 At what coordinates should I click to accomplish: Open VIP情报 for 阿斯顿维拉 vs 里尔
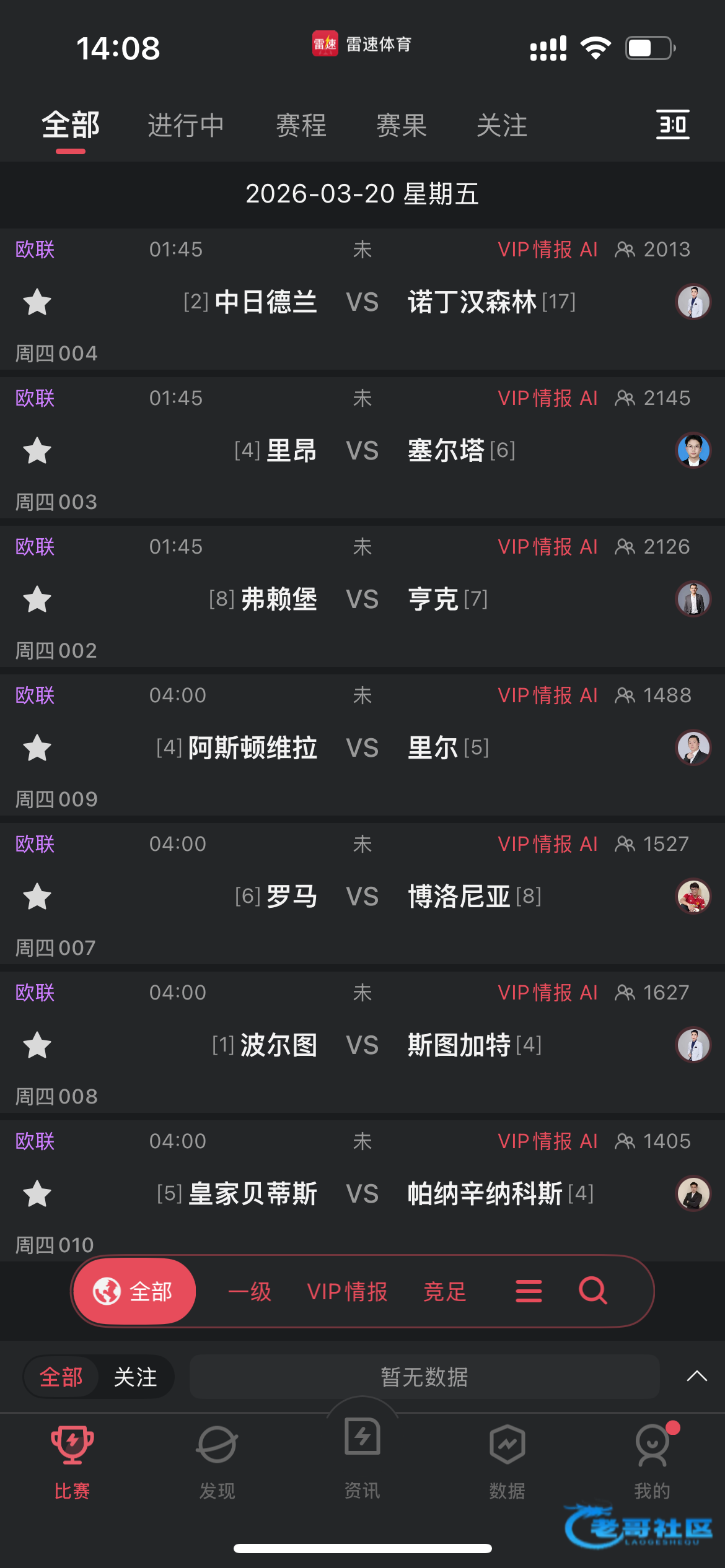[x=535, y=695]
